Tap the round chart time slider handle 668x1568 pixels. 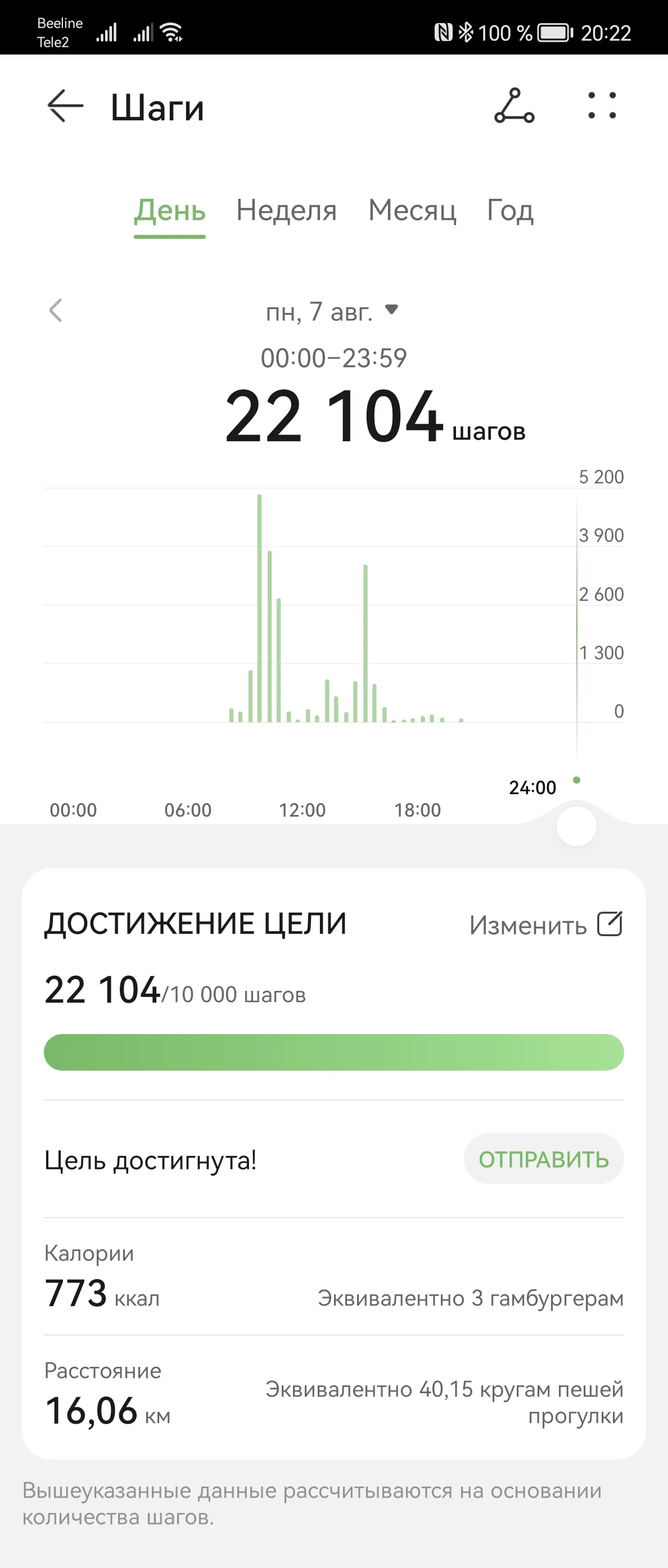576,827
